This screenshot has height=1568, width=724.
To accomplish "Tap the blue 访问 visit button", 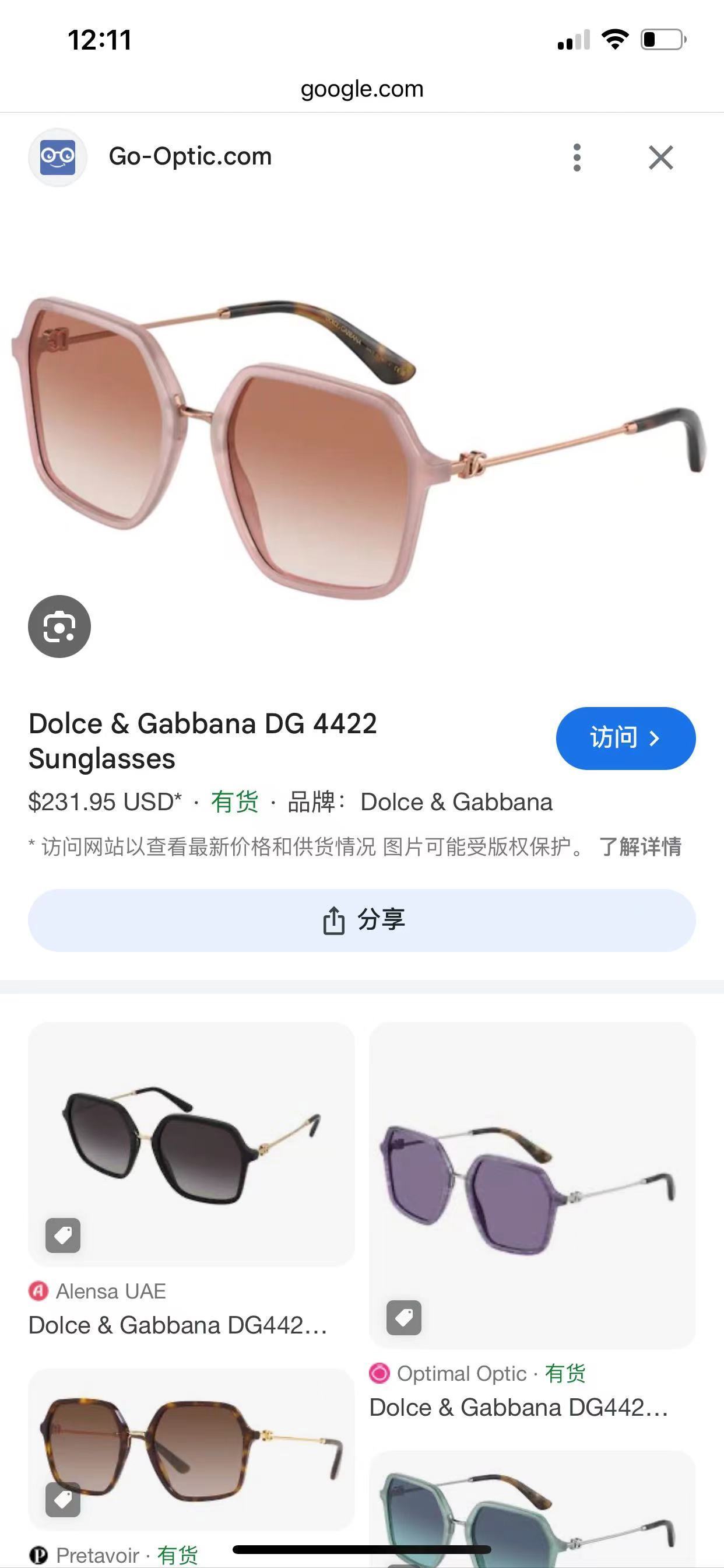I will [625, 738].
